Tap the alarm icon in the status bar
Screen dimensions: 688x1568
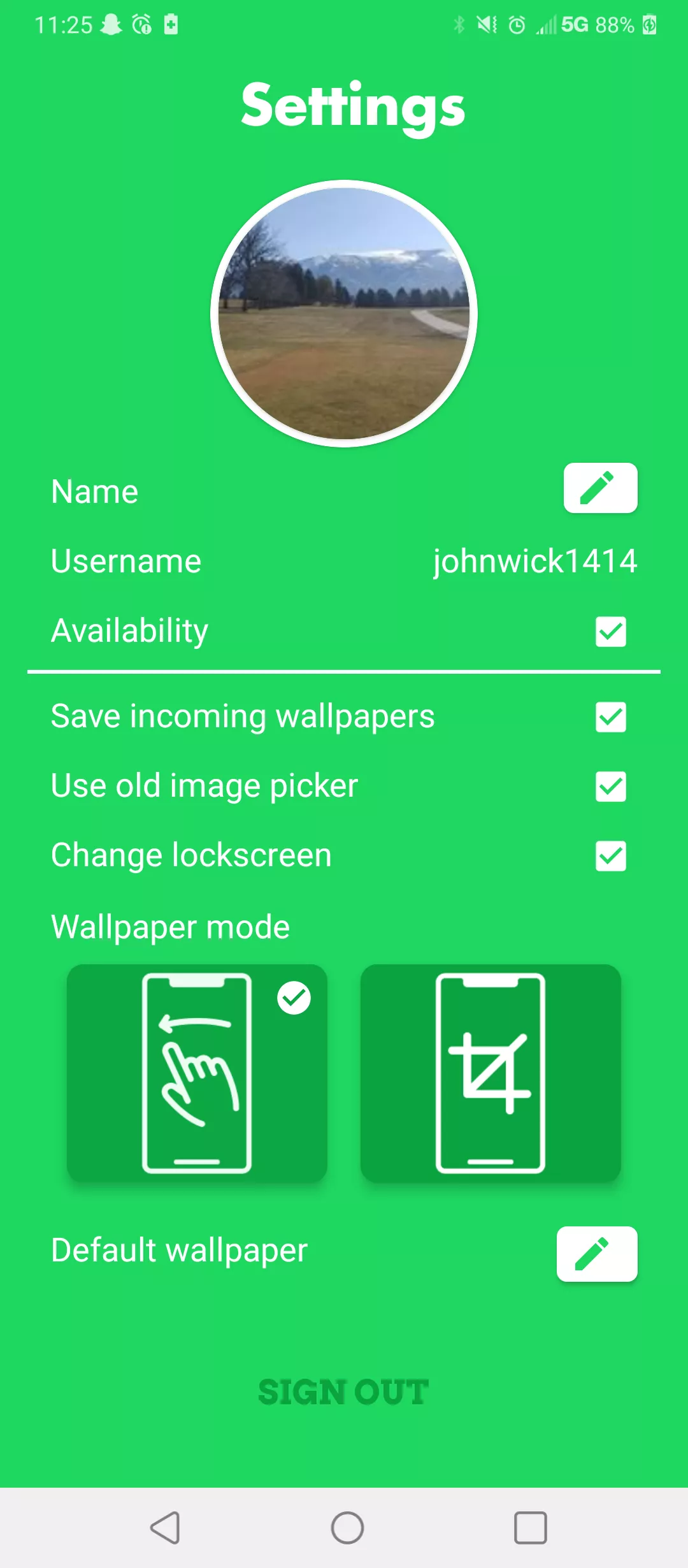[516, 24]
